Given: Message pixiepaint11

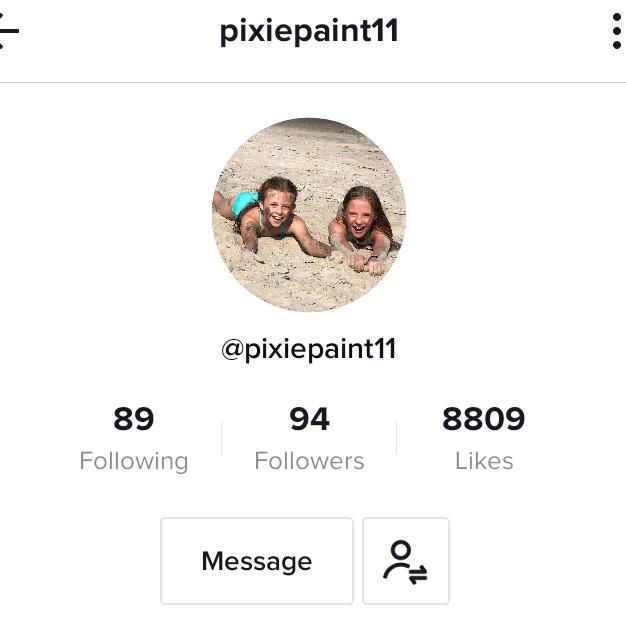Looking at the screenshot, I should pos(257,561).
